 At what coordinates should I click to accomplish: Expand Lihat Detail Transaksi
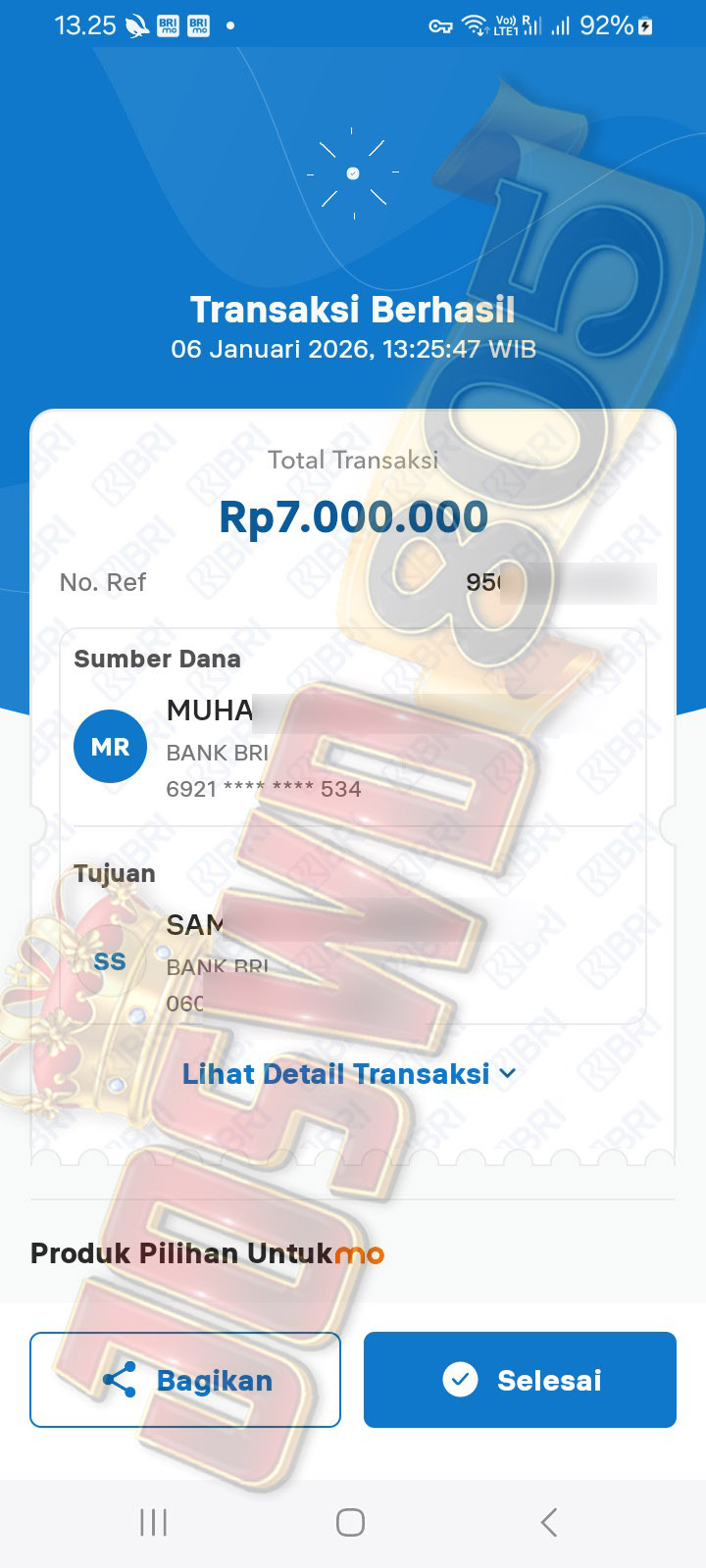point(349,1074)
